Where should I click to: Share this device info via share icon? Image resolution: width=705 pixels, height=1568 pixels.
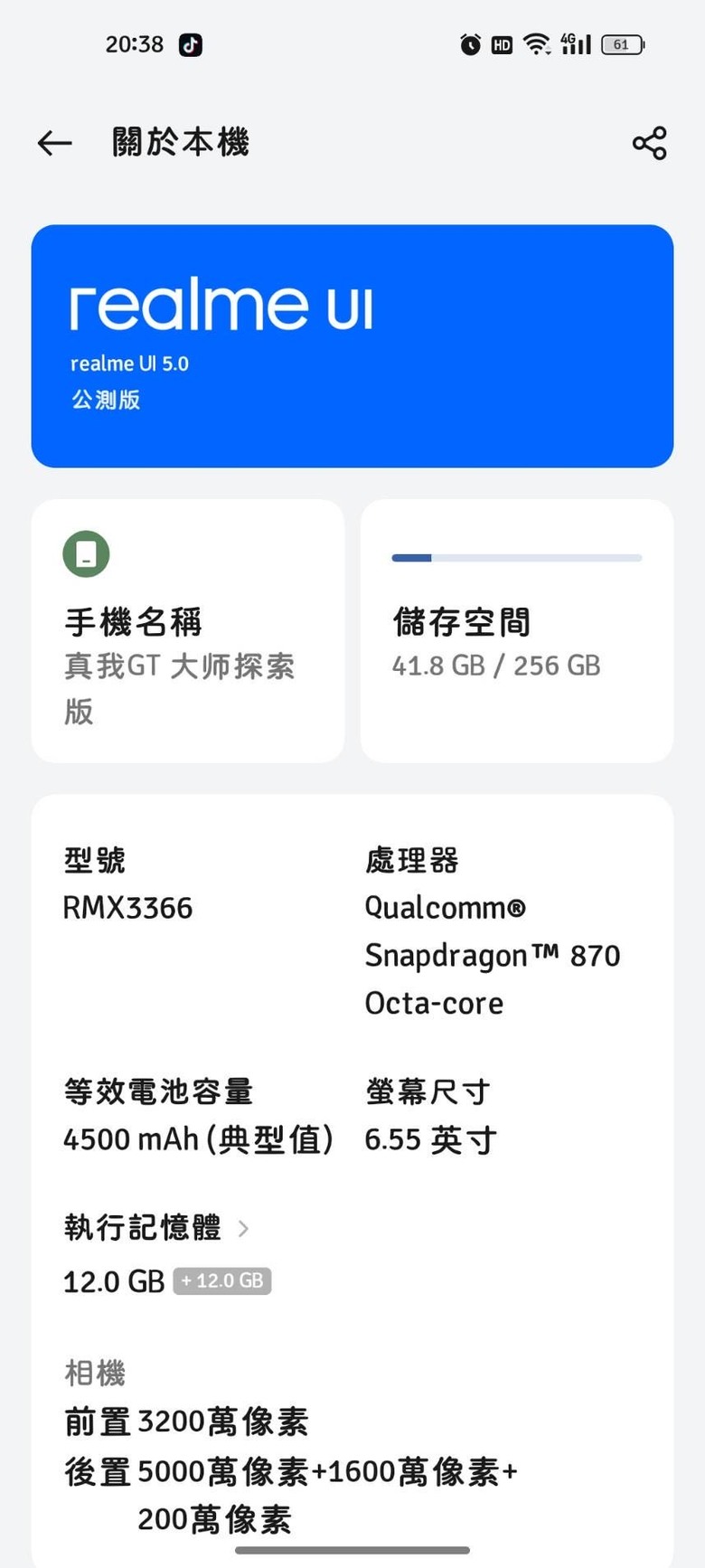click(x=649, y=143)
